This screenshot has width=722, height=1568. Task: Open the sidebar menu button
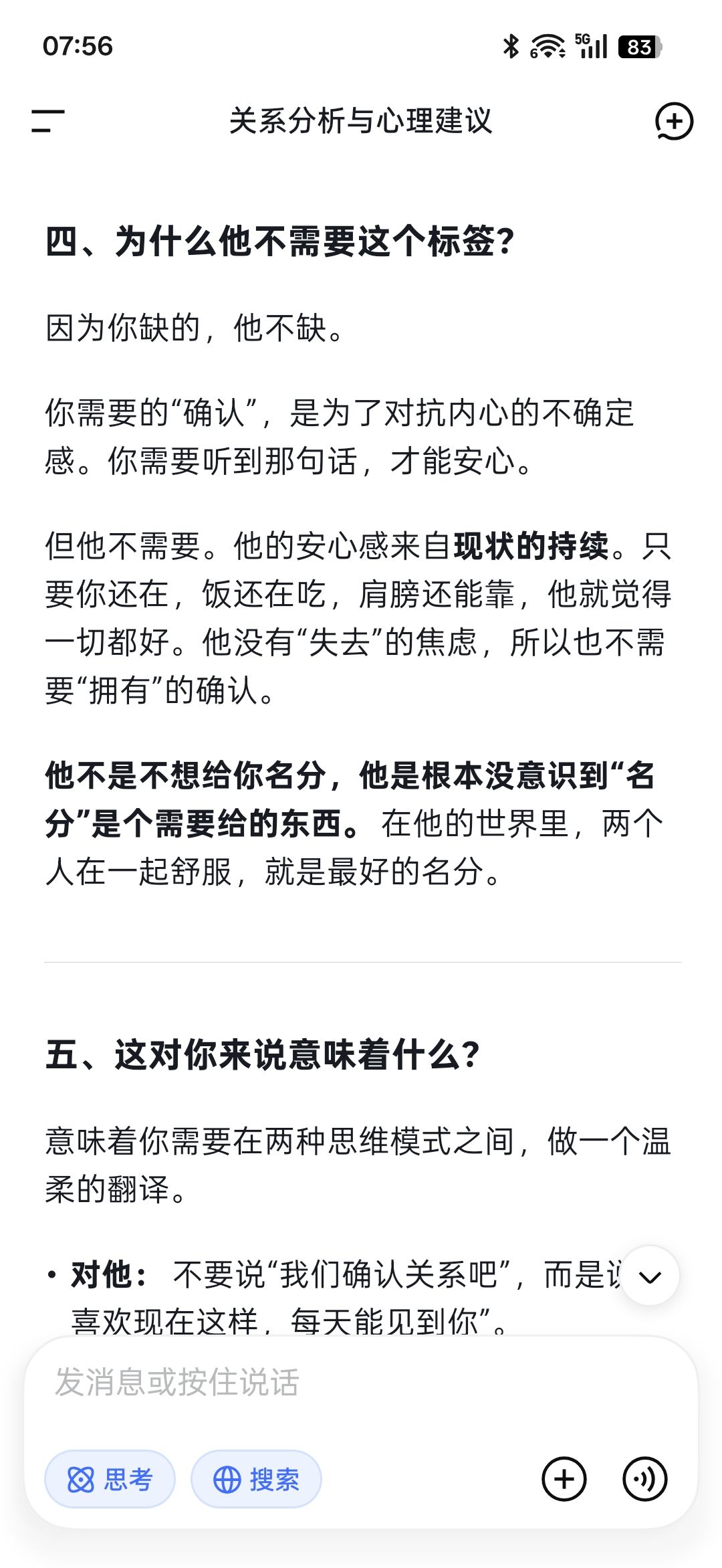(48, 121)
